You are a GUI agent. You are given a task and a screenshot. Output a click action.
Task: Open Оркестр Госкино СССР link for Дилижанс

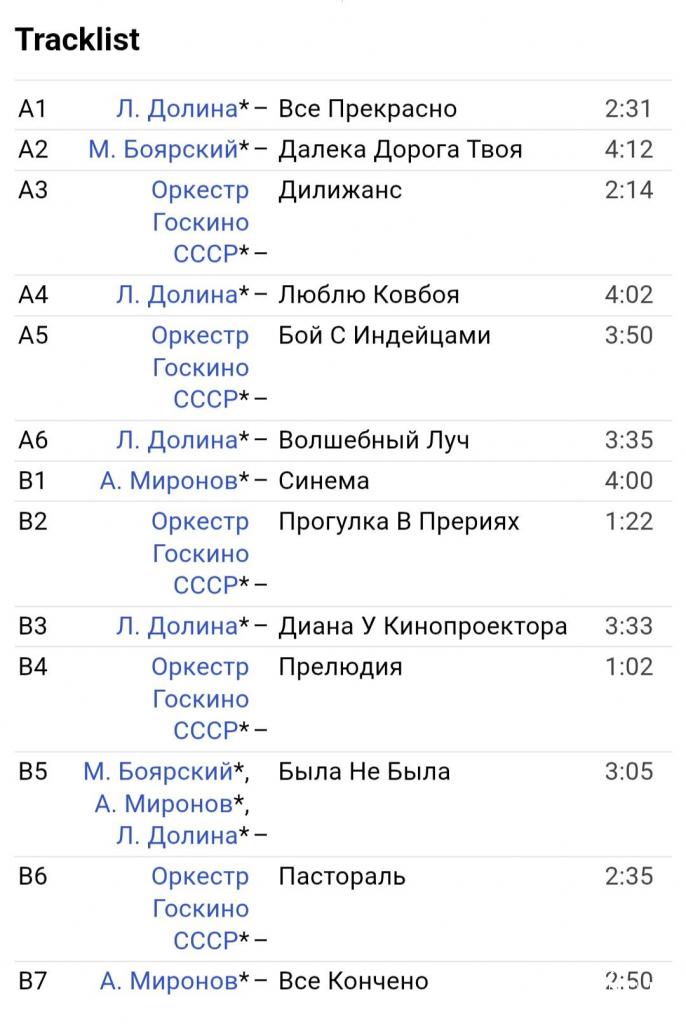[x=200, y=222]
